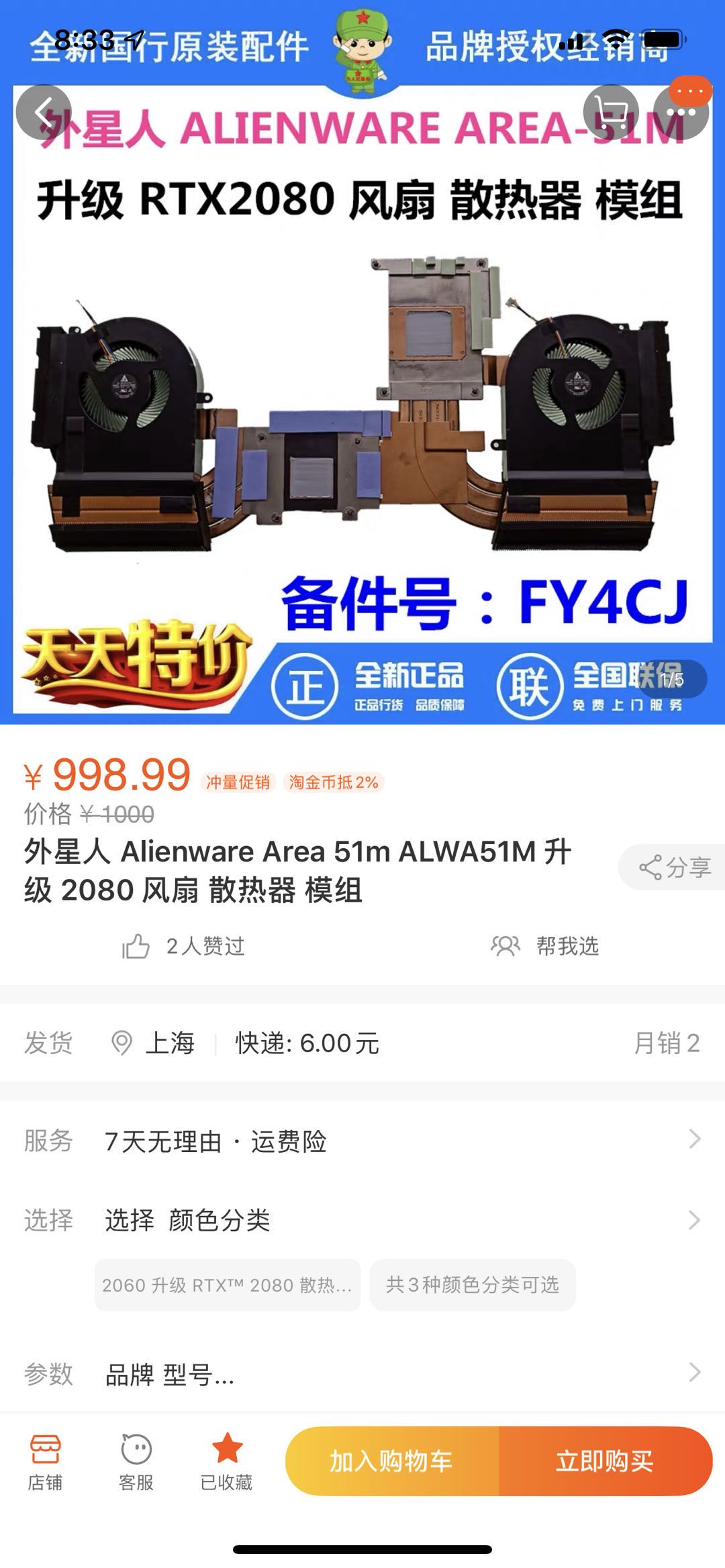The height and width of the screenshot is (1568, 725).
Task: Open the 服务 service guarantees row
Action: [x=362, y=1141]
